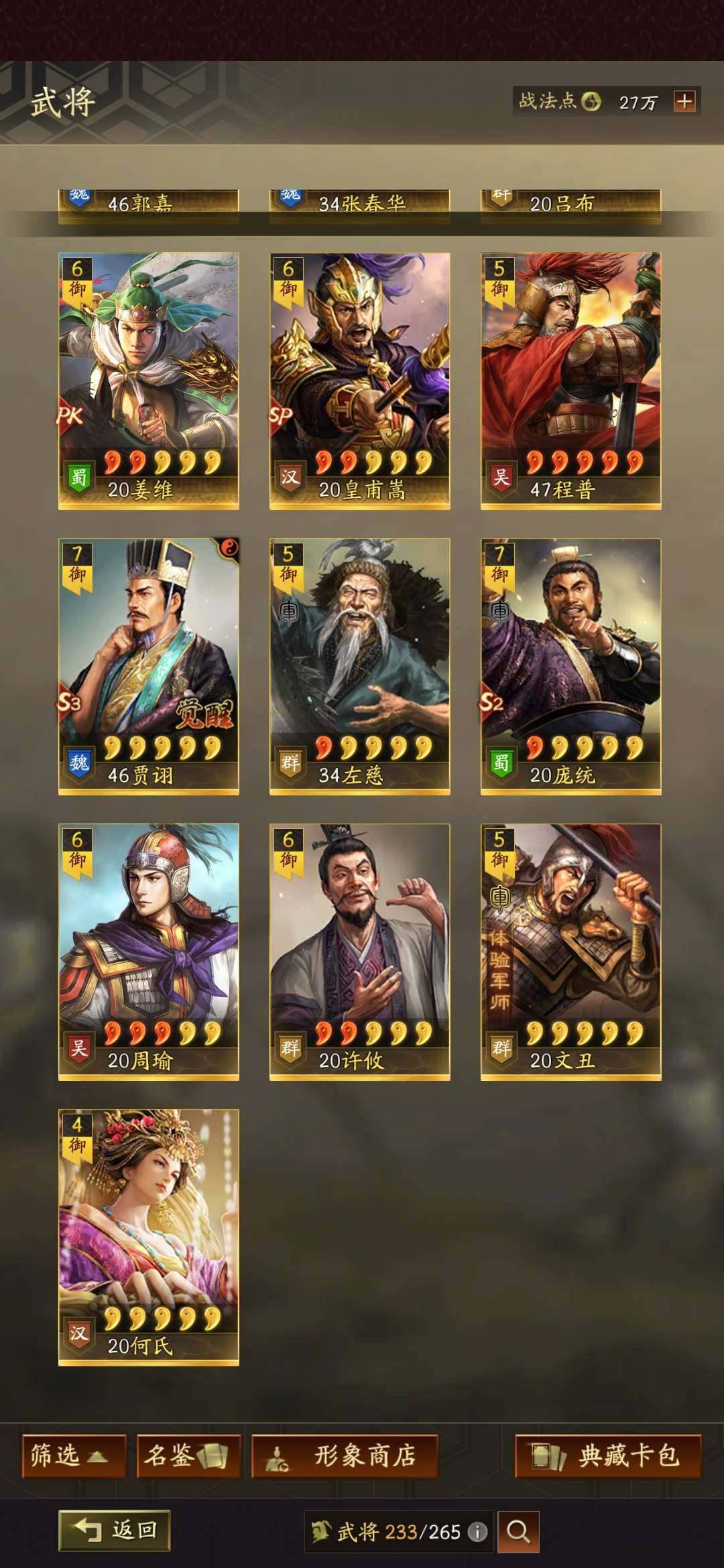View the 贾诩 general card
Screen dimensions: 724x1568
(148, 665)
